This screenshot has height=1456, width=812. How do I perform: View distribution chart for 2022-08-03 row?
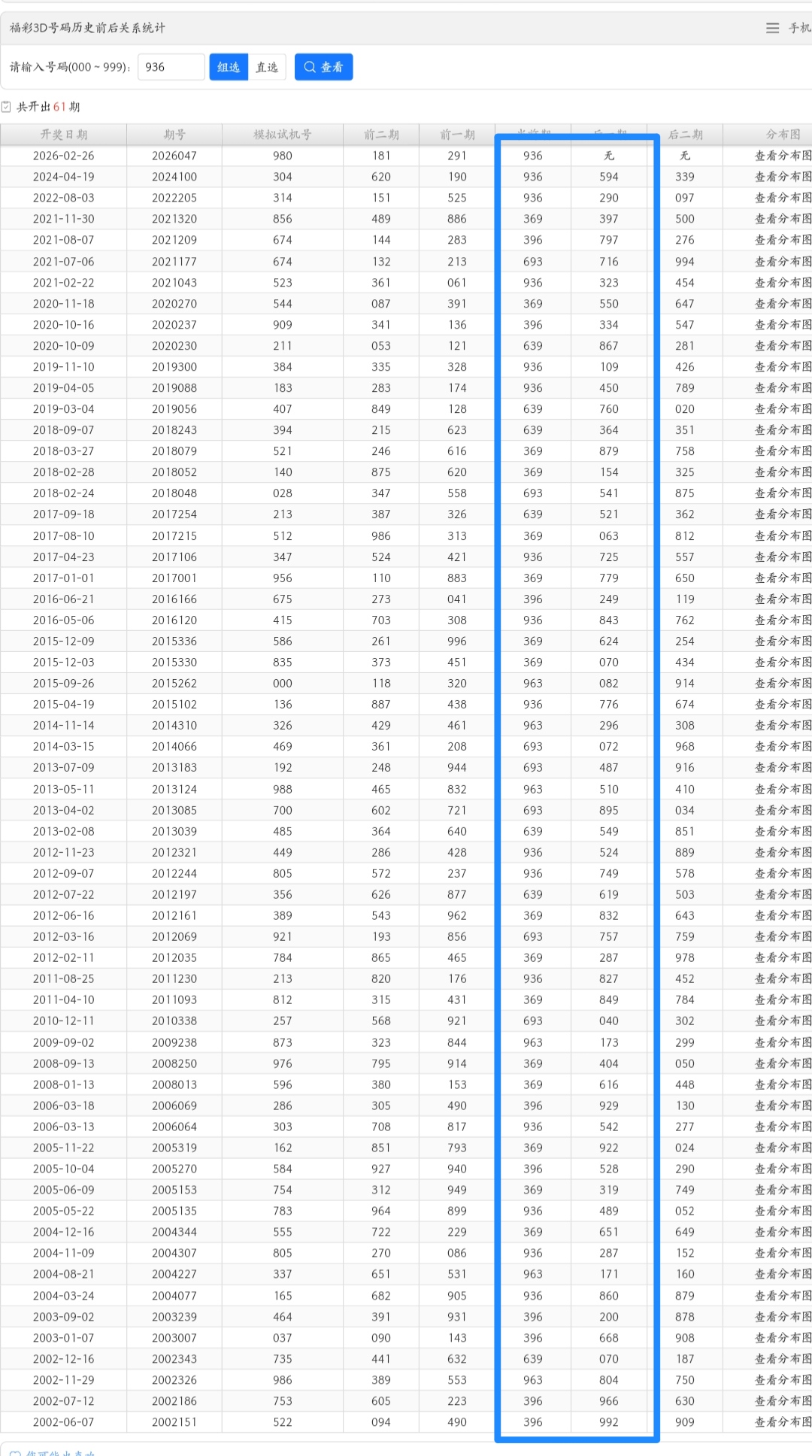pyautogui.click(x=782, y=198)
